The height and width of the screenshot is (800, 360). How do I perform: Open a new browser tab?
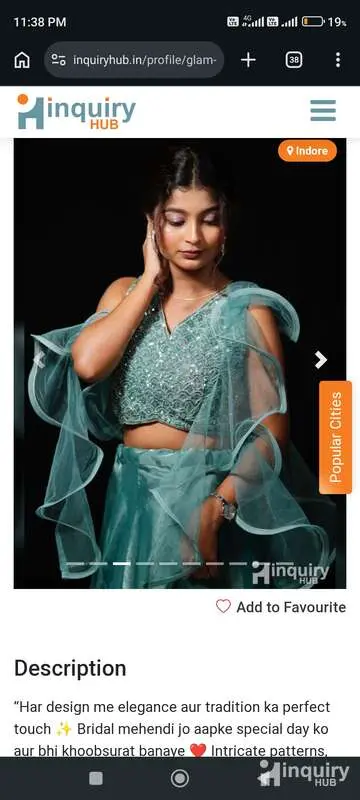tap(248, 60)
